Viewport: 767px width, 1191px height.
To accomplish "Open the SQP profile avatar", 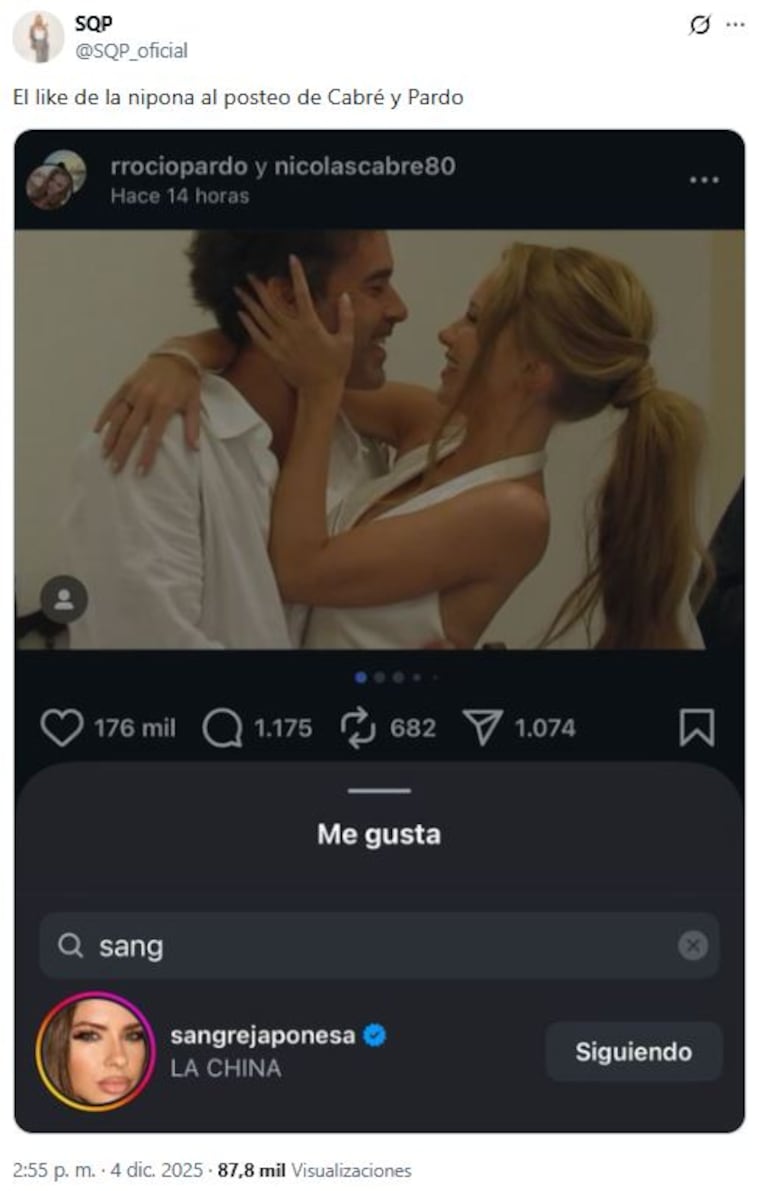I will pos(38,37).
